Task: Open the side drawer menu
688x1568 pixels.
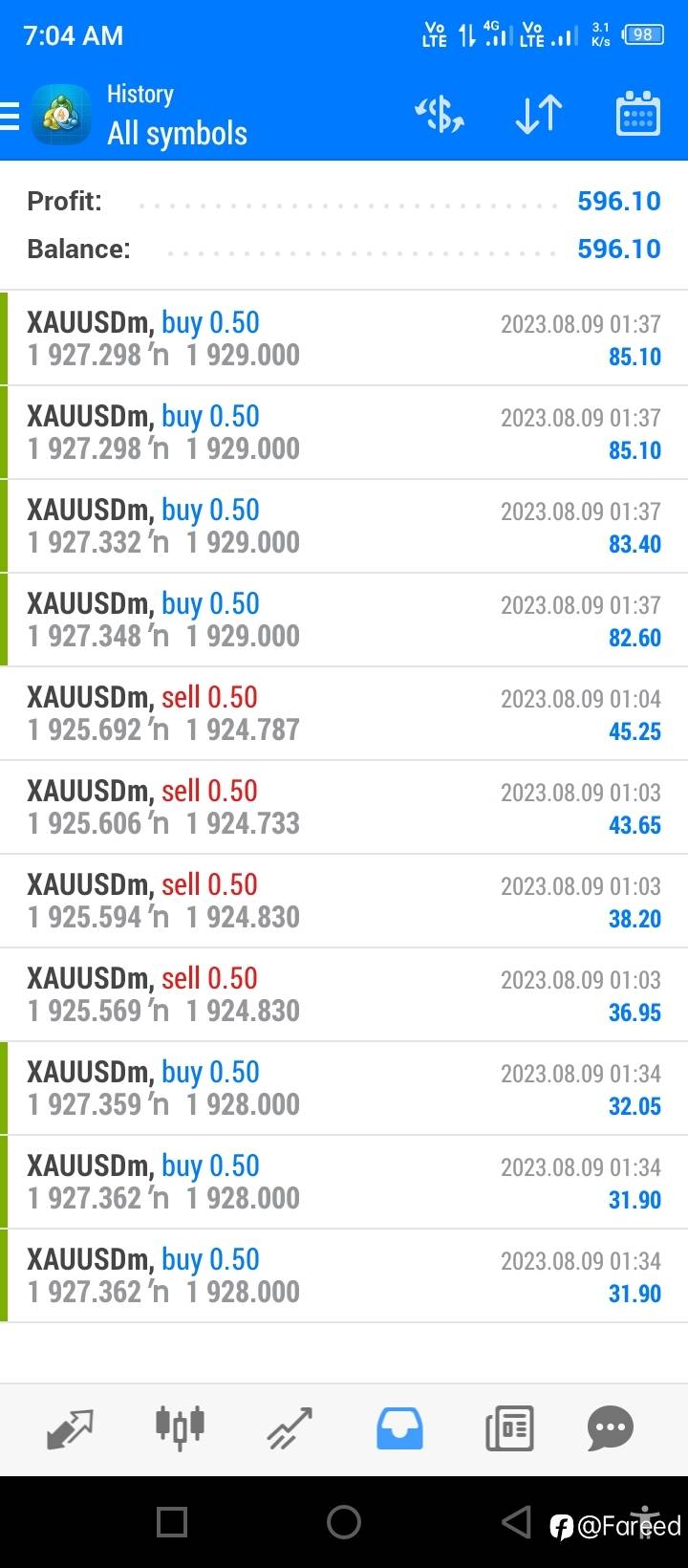Action: [10, 115]
